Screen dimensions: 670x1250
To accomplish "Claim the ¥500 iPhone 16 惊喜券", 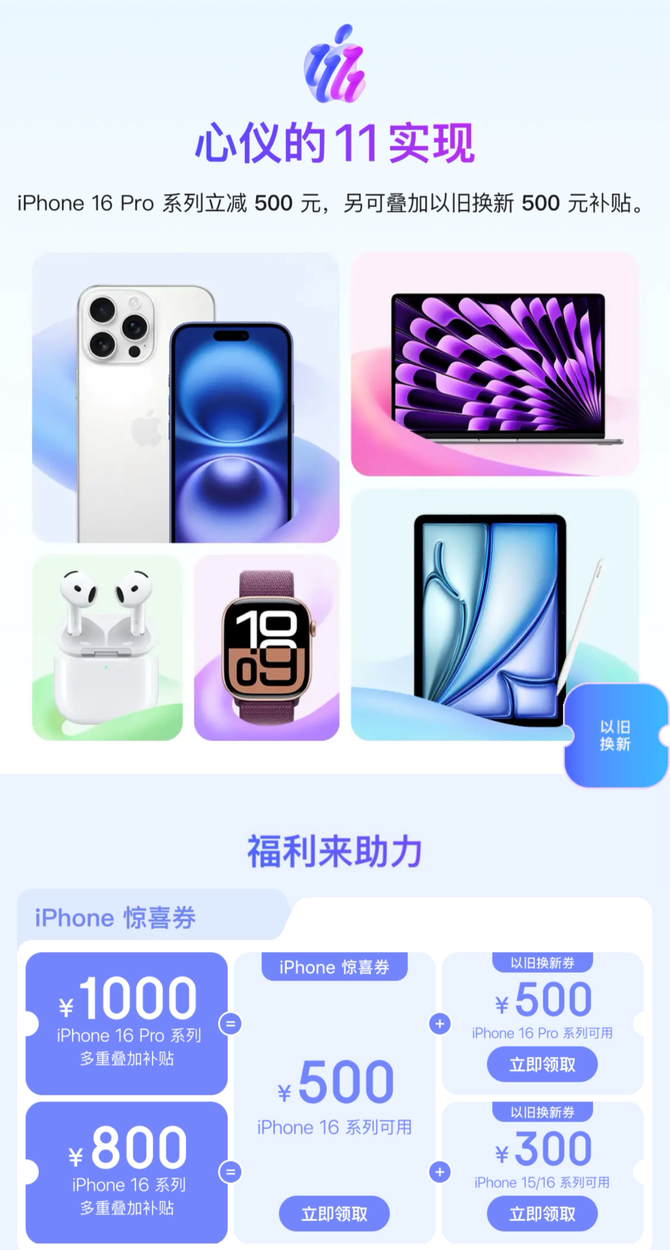I will point(334,1214).
